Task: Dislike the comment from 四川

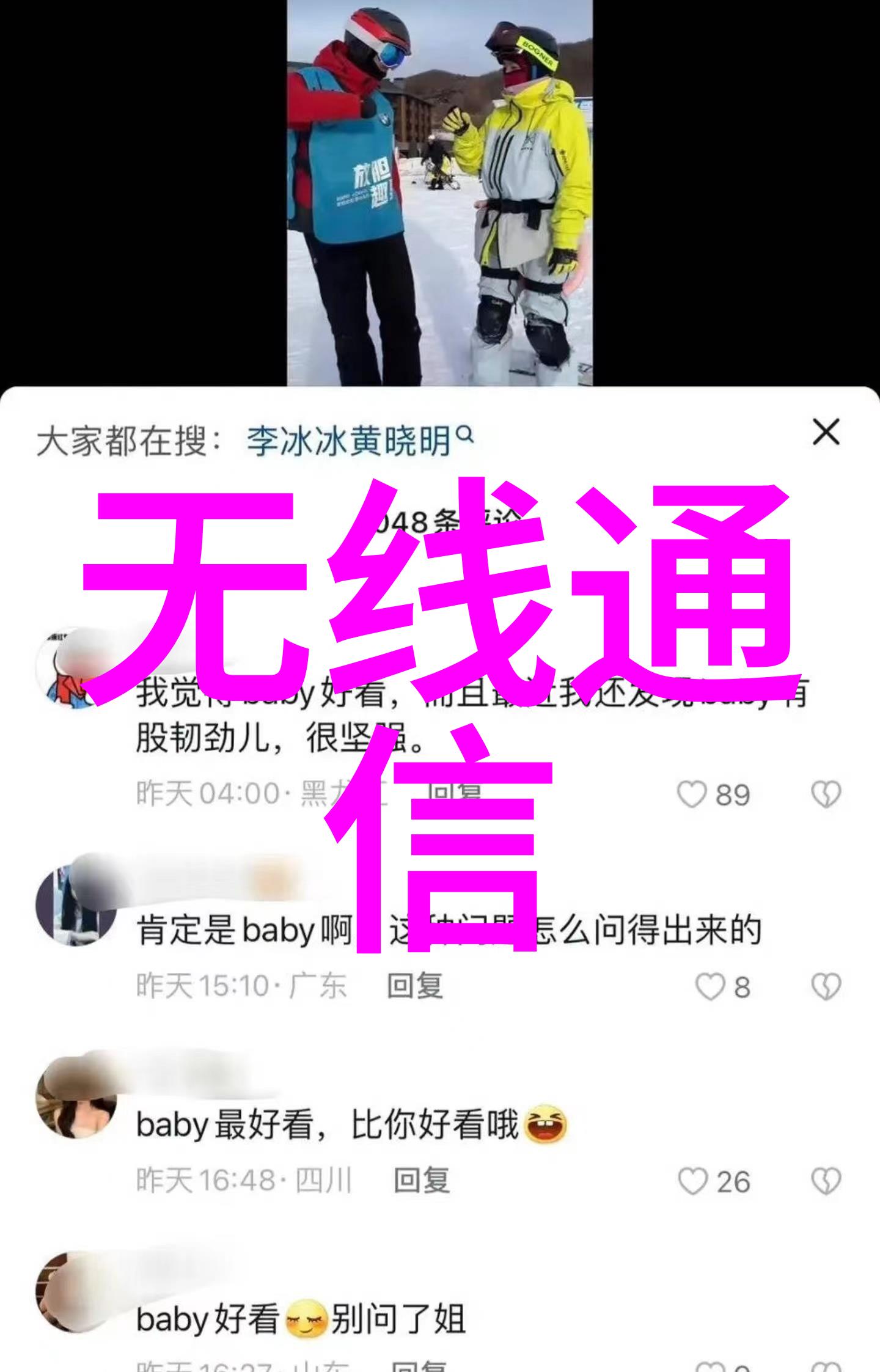Action: 826,1181
